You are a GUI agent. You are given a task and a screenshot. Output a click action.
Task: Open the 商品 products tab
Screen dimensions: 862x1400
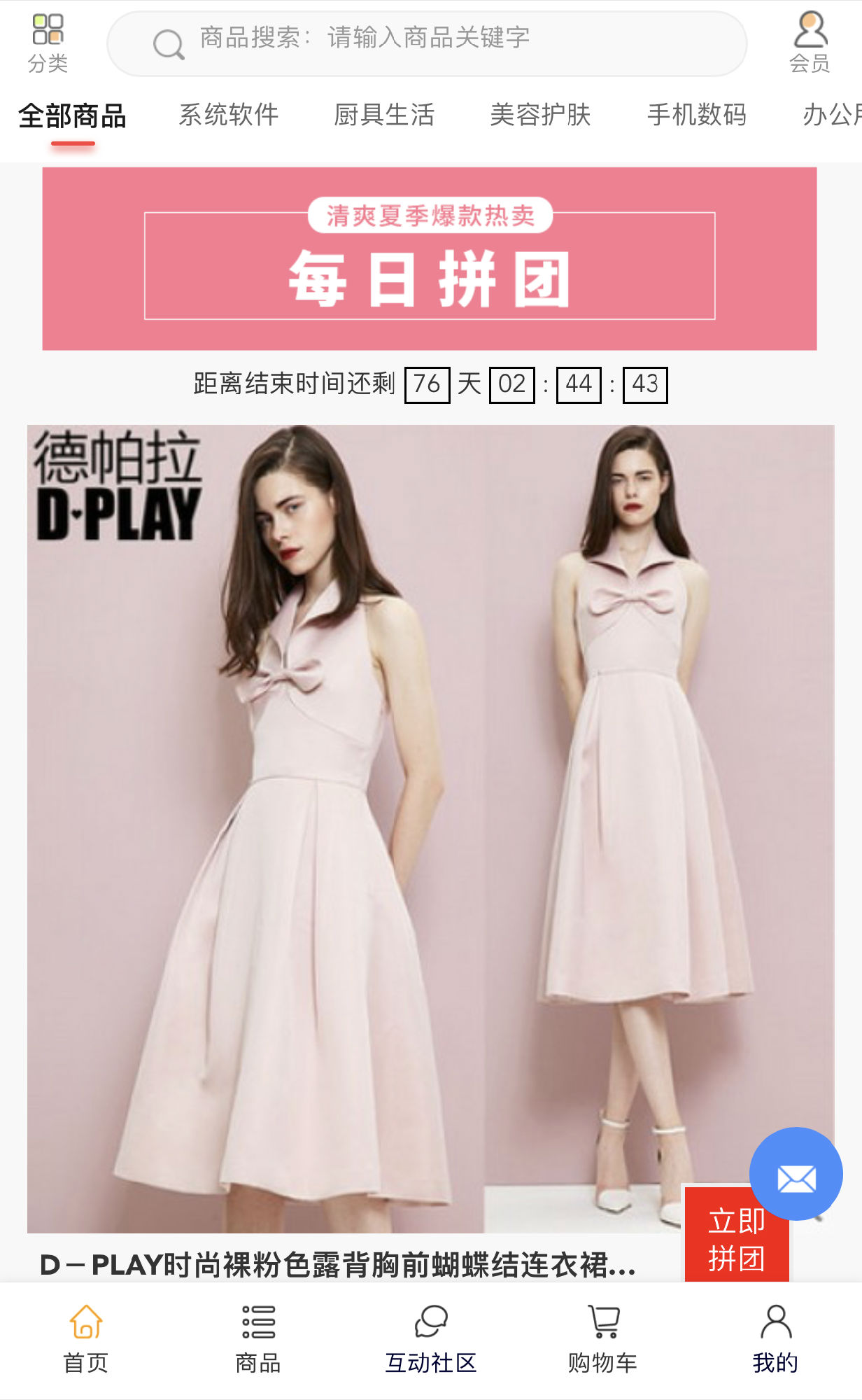(x=258, y=1338)
